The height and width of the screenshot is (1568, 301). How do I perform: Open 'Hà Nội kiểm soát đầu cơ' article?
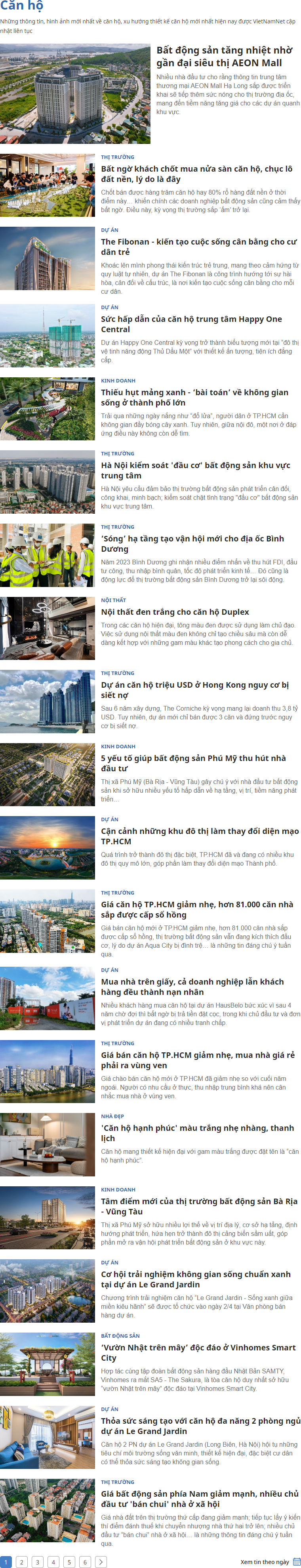click(x=195, y=470)
